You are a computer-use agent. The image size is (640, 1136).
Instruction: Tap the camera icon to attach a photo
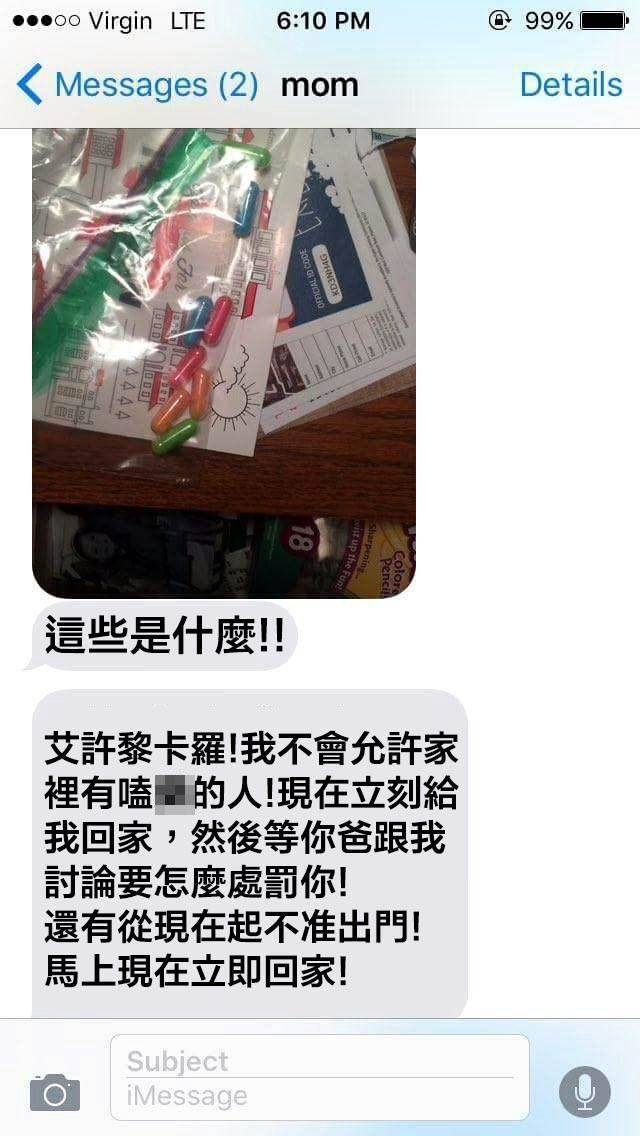coord(54,1092)
